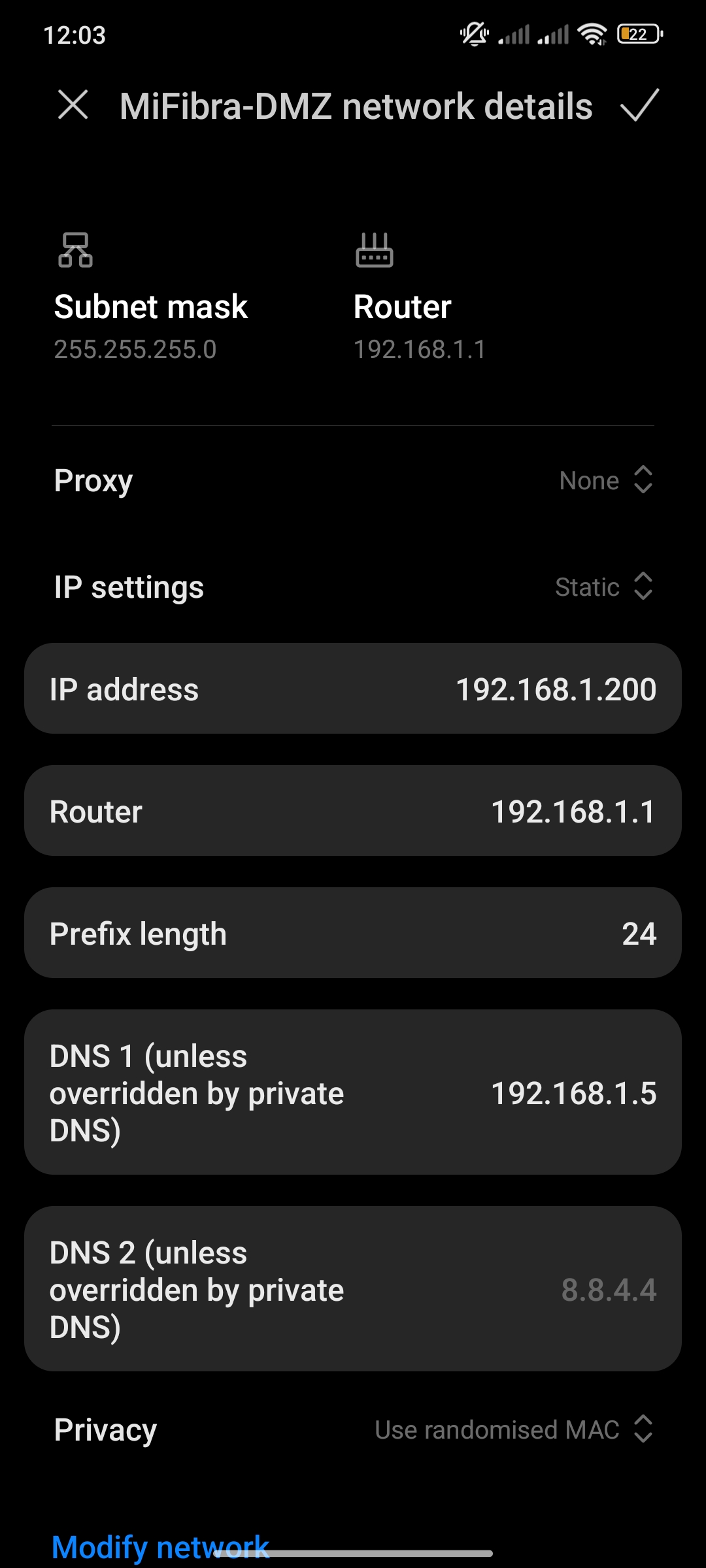This screenshot has height=1568, width=706.
Task: Close the network details screen
Action: (x=73, y=106)
